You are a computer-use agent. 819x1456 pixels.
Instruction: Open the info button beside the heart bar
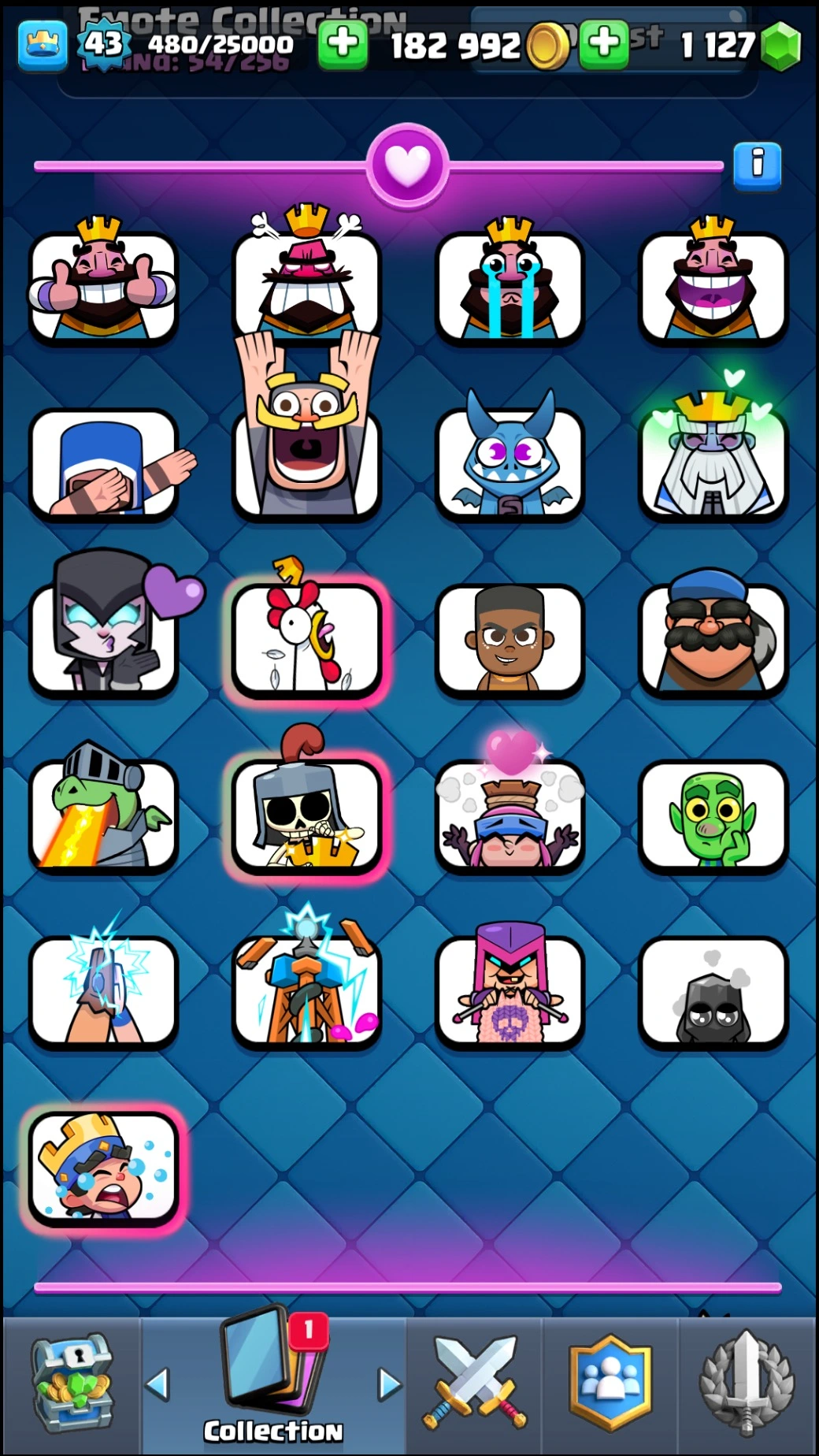757,165
